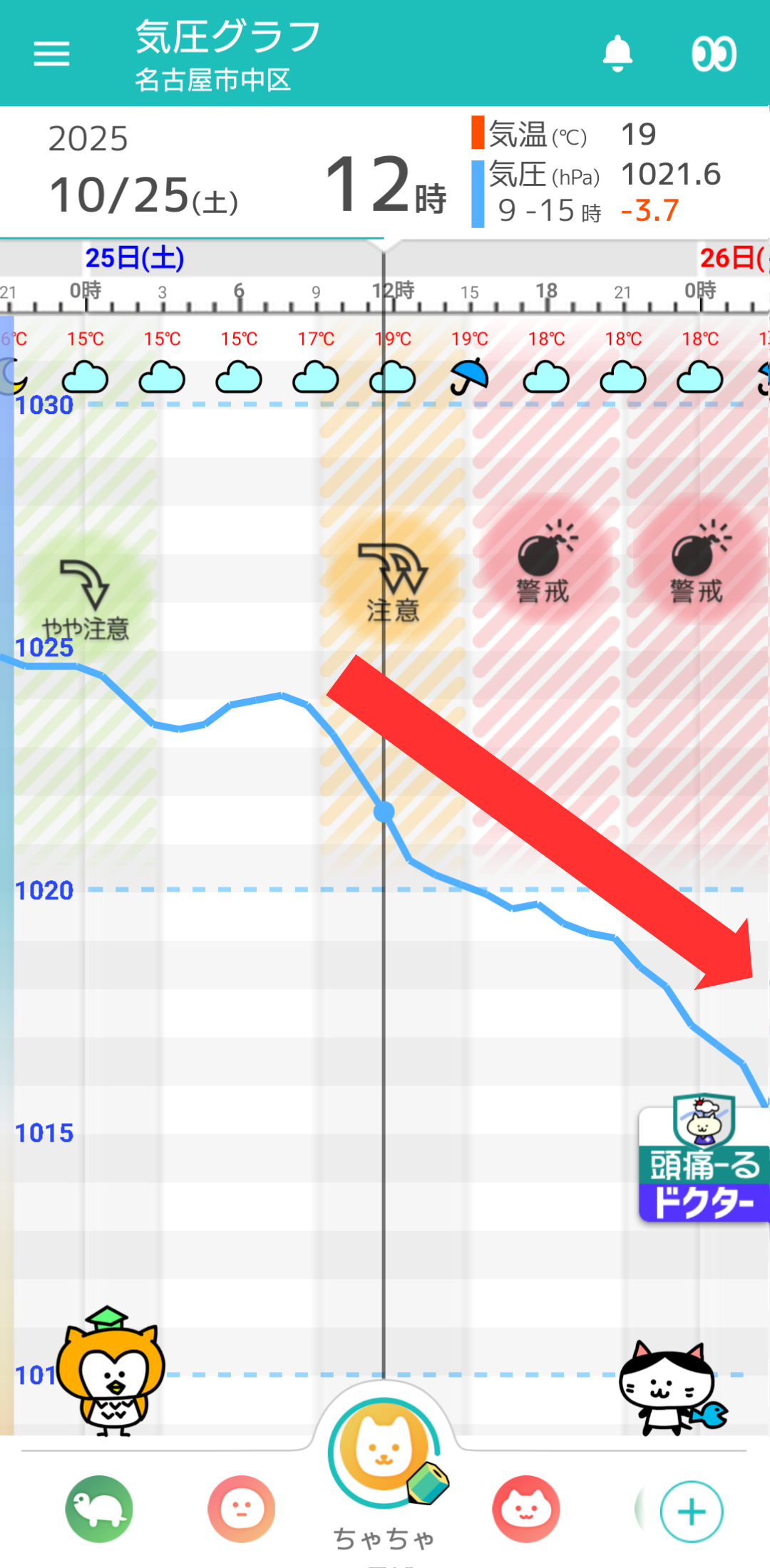Open the 頭痛ーるドクター banner
Image resolution: width=770 pixels, height=1568 pixels.
point(704,1159)
